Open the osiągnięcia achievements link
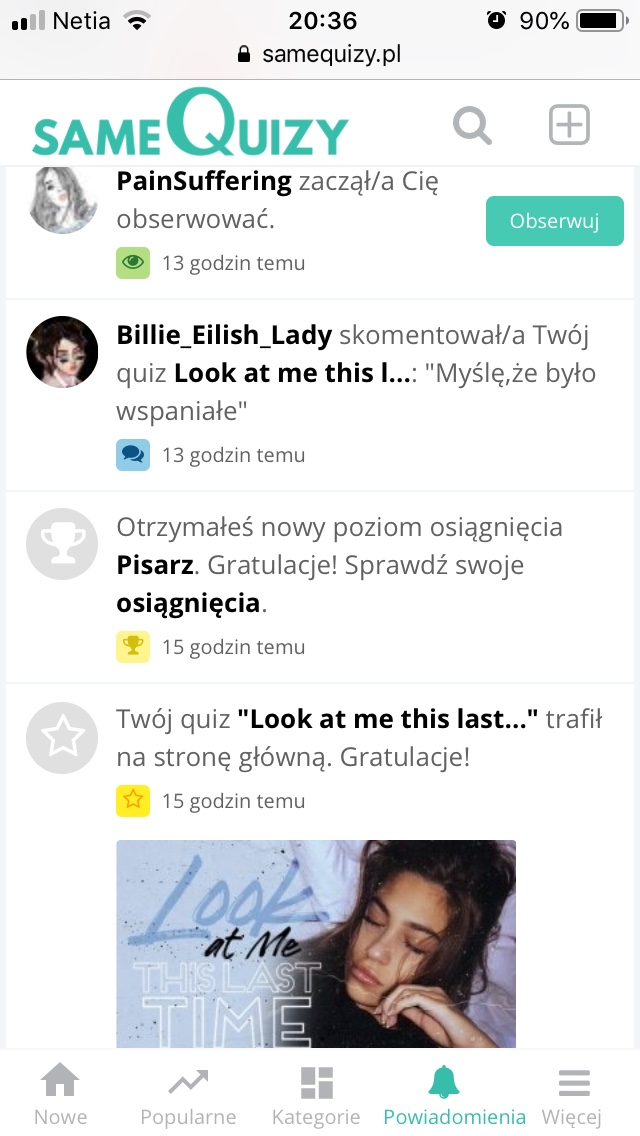The width and height of the screenshot is (640, 1136). coord(188,603)
